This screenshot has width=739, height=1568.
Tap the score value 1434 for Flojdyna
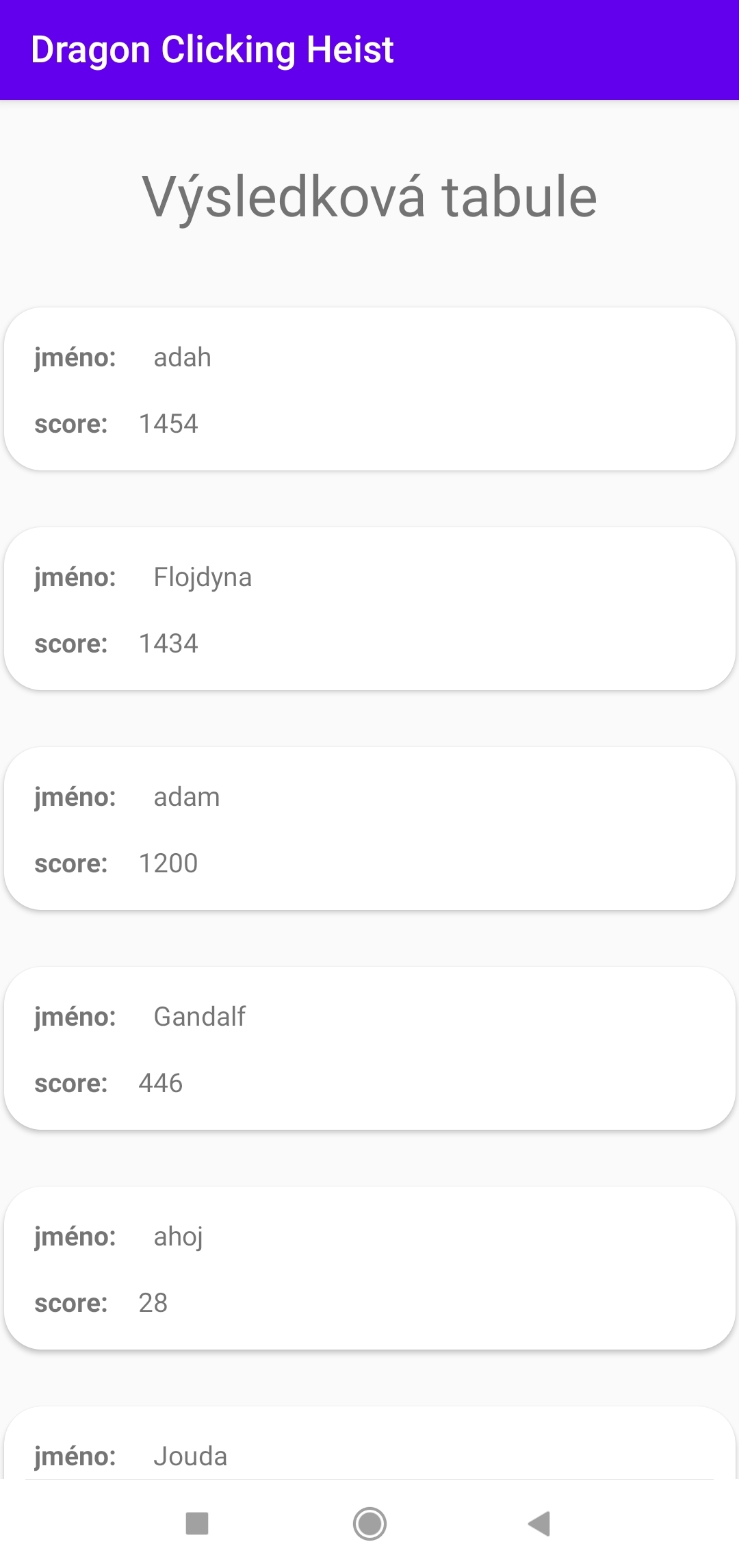pos(168,643)
